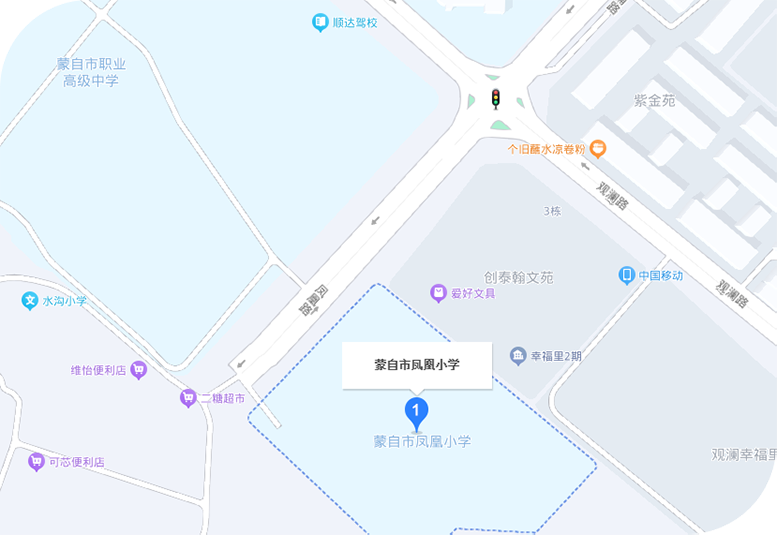Screen dimensions: 777x535
Task: Open the 二糖超市 supermarket marker
Action: click(188, 398)
